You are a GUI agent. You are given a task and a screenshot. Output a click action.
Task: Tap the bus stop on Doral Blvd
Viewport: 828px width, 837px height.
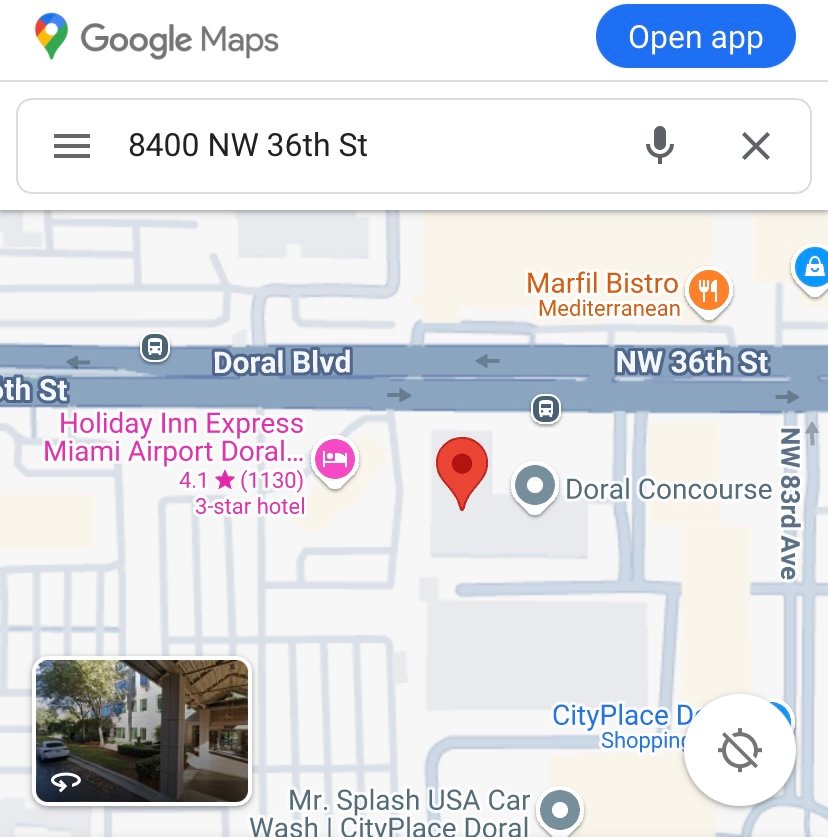click(154, 347)
